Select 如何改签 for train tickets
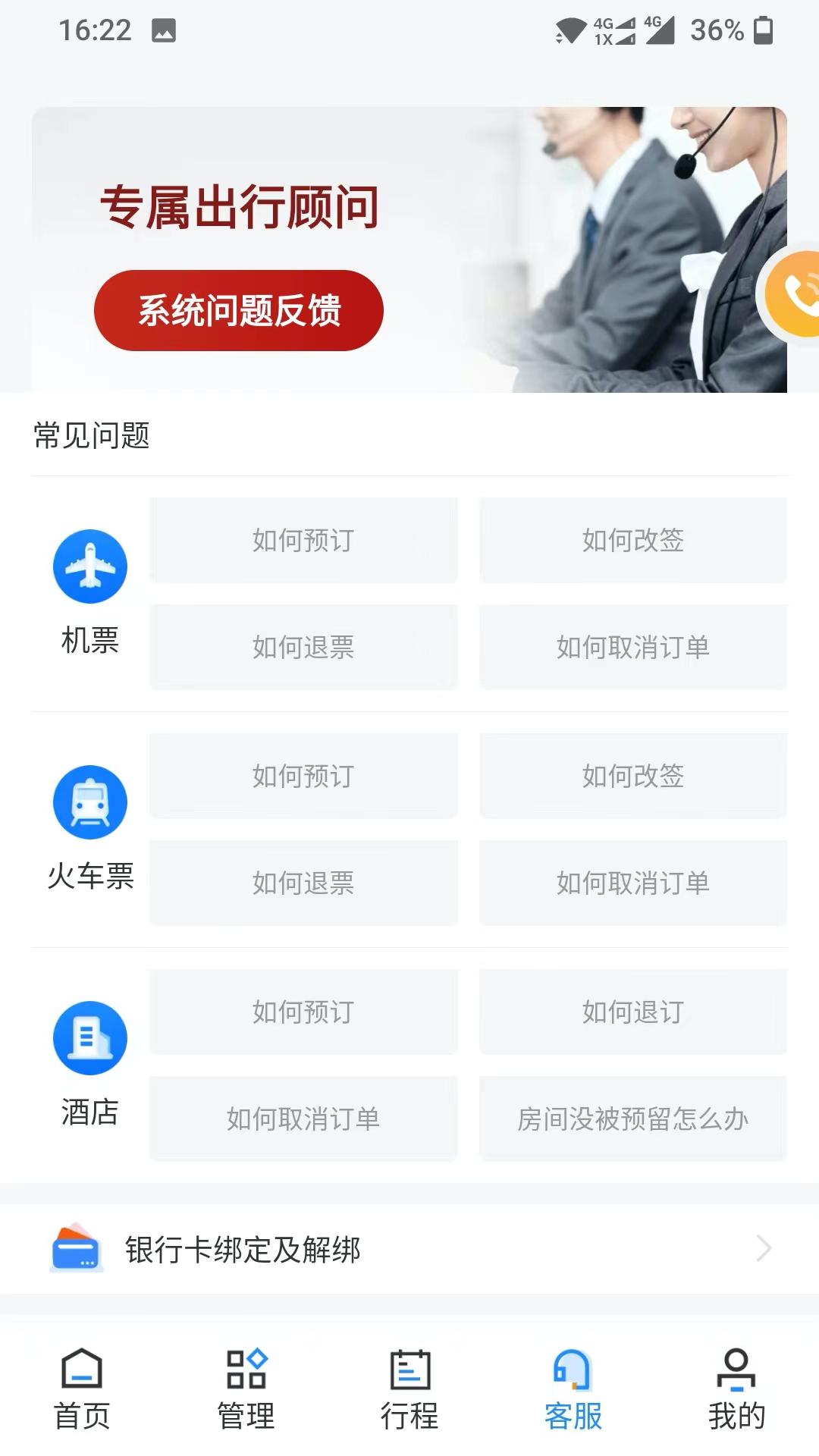The width and height of the screenshot is (819, 1456). click(634, 776)
